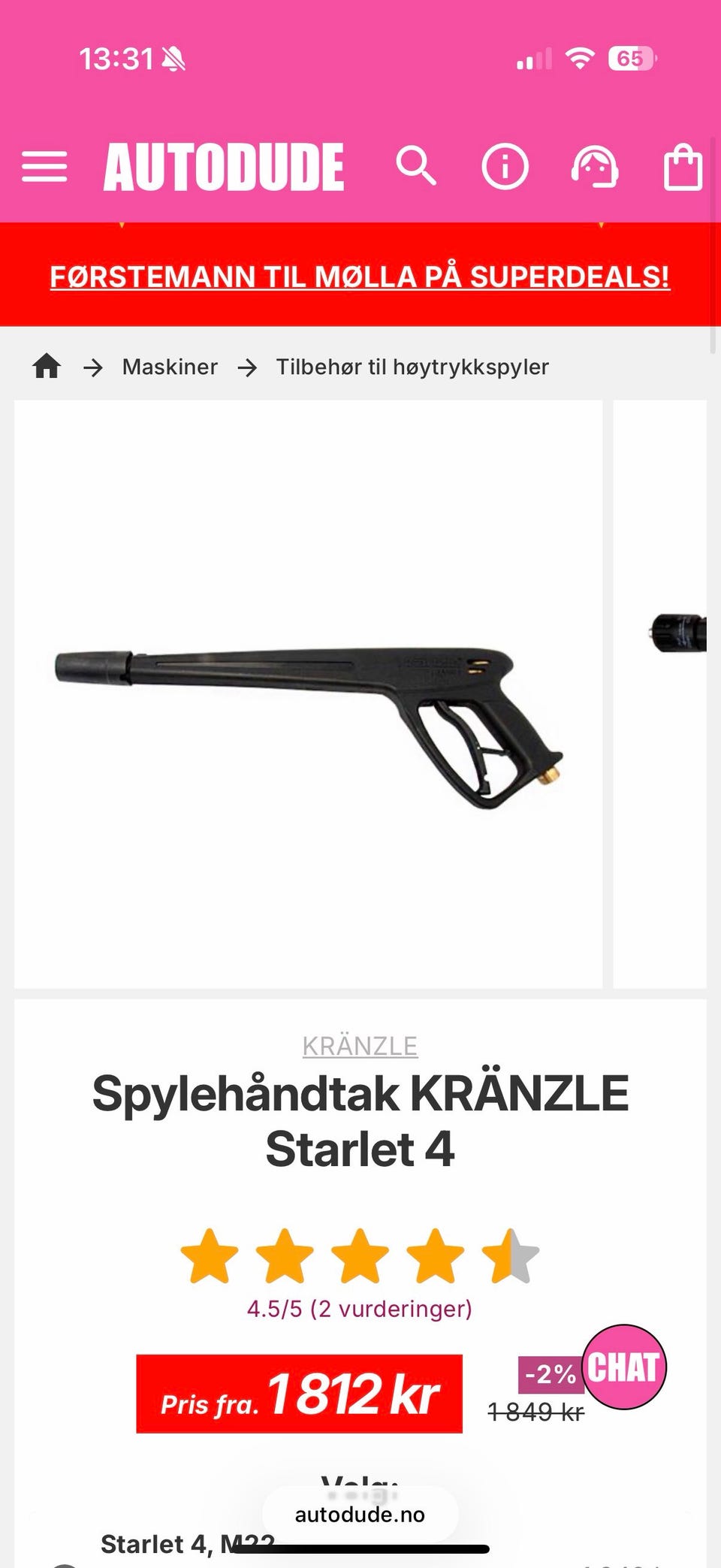The image size is (721, 1568).
Task: Enlarge the spray handle product image
Action: (x=308, y=694)
